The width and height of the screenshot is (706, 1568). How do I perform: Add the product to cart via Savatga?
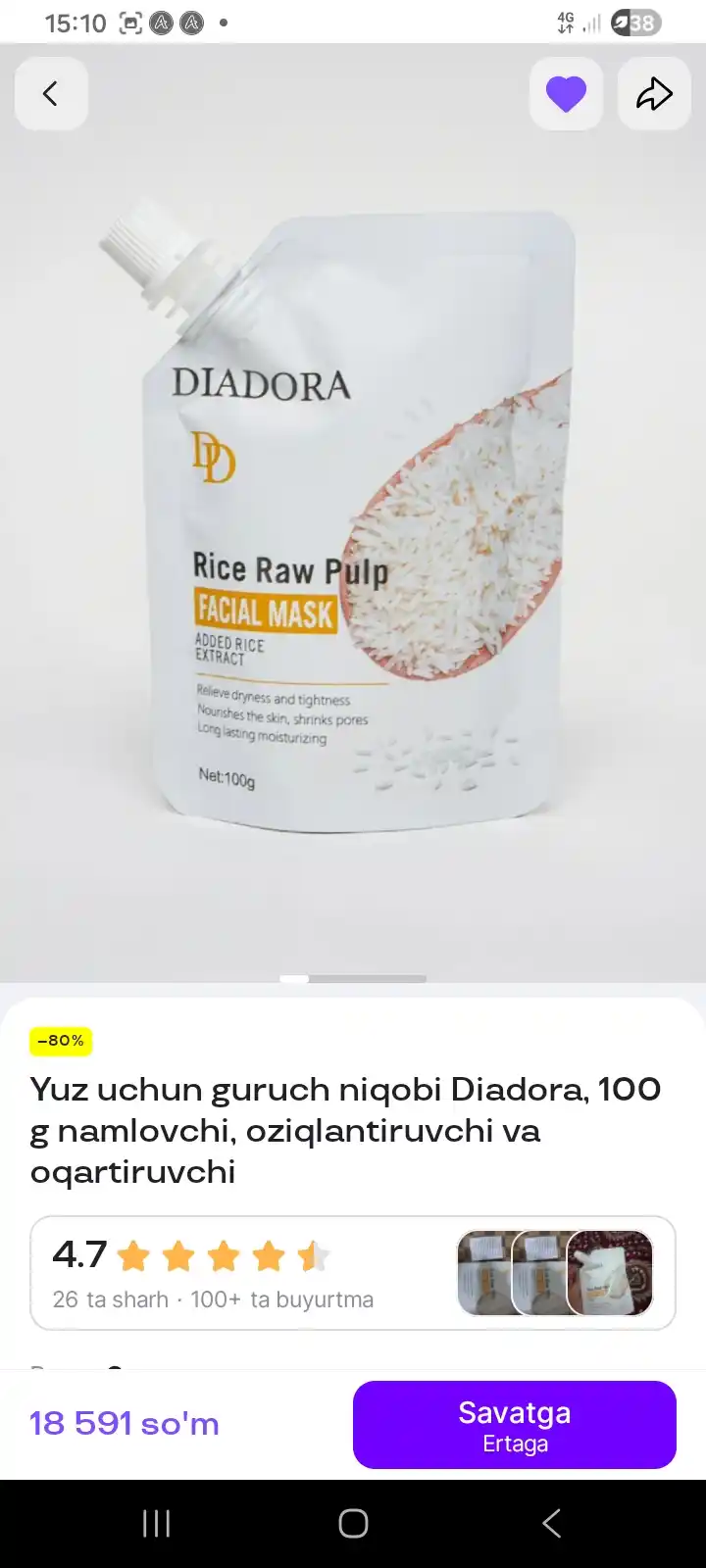click(515, 1424)
